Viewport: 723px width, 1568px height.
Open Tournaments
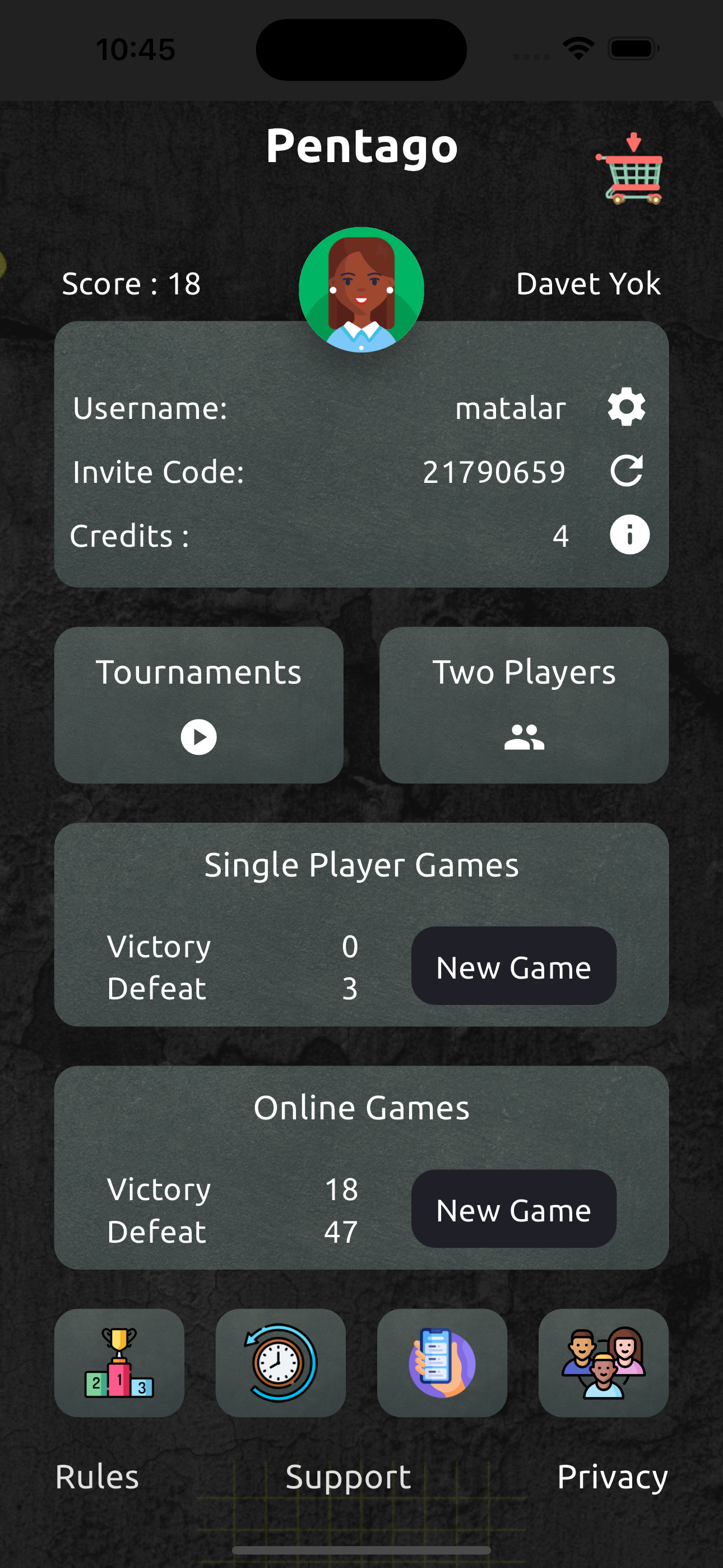198,705
